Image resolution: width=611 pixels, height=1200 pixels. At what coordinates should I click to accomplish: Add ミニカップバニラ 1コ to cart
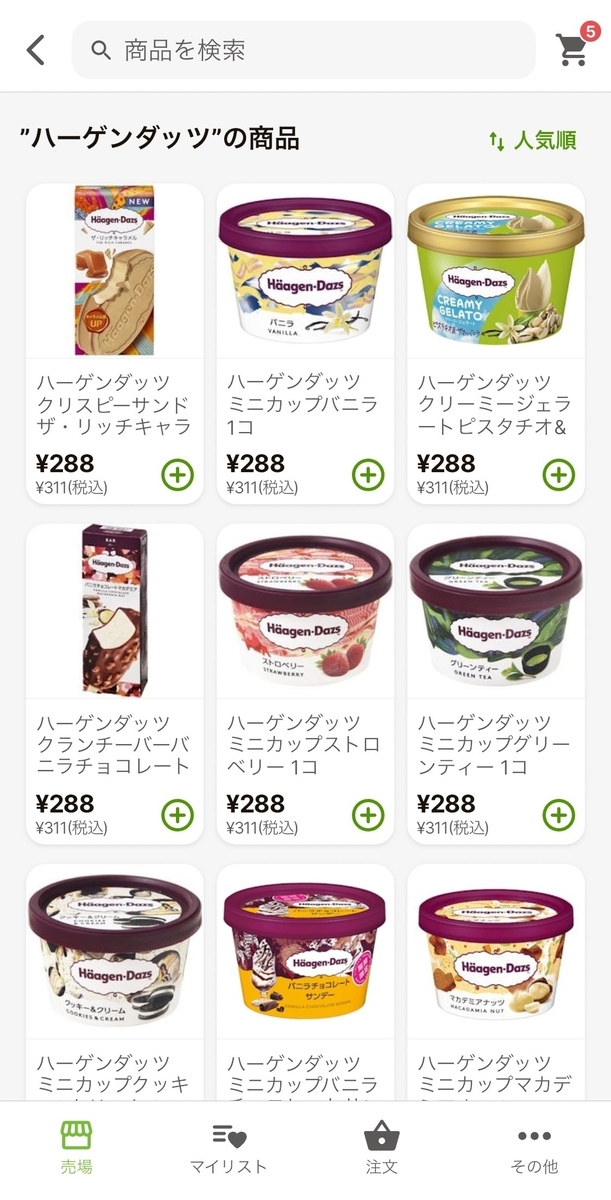pos(368,474)
